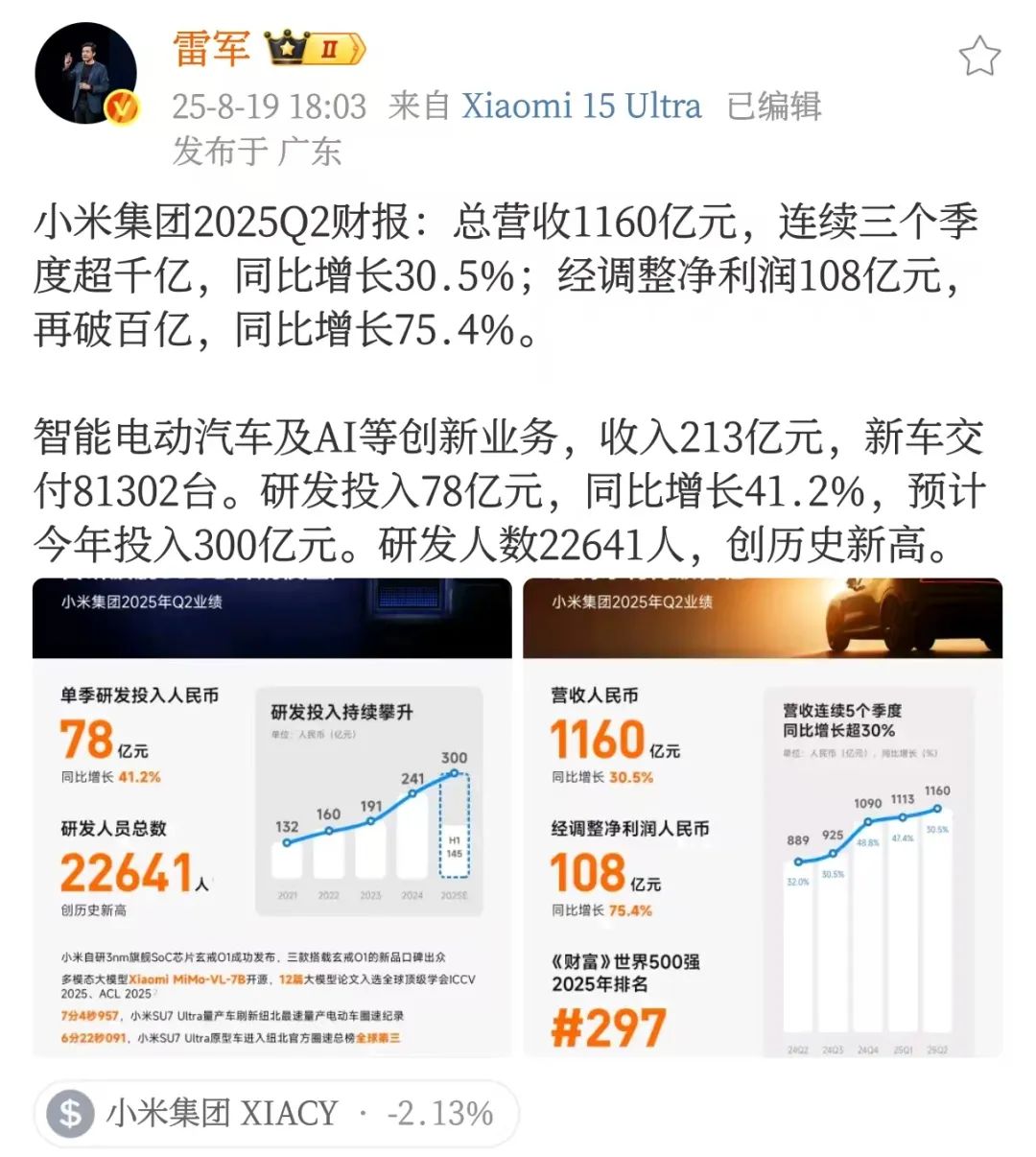
Task: Favorite this post with the star icon
Action: pyautogui.click(x=979, y=57)
